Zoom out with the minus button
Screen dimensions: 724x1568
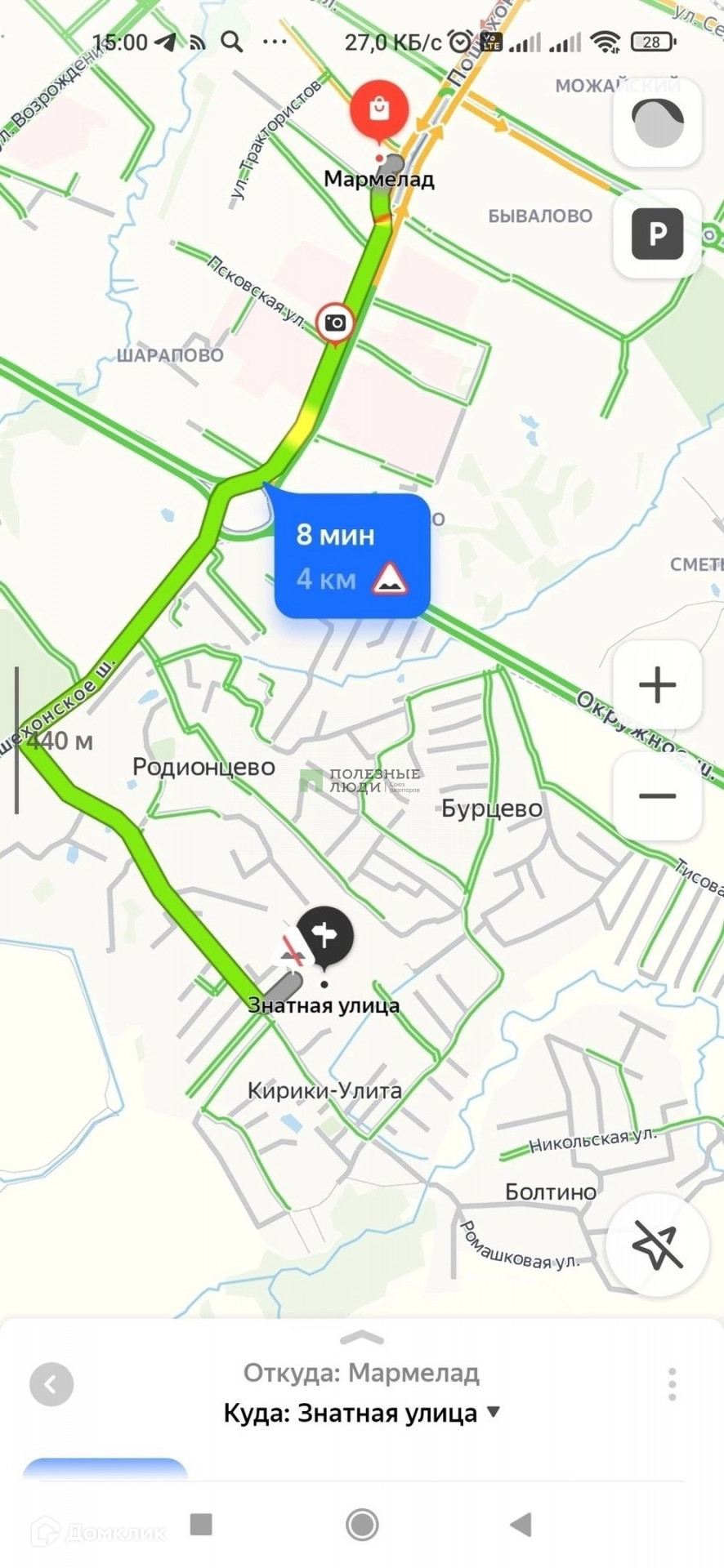tap(657, 796)
